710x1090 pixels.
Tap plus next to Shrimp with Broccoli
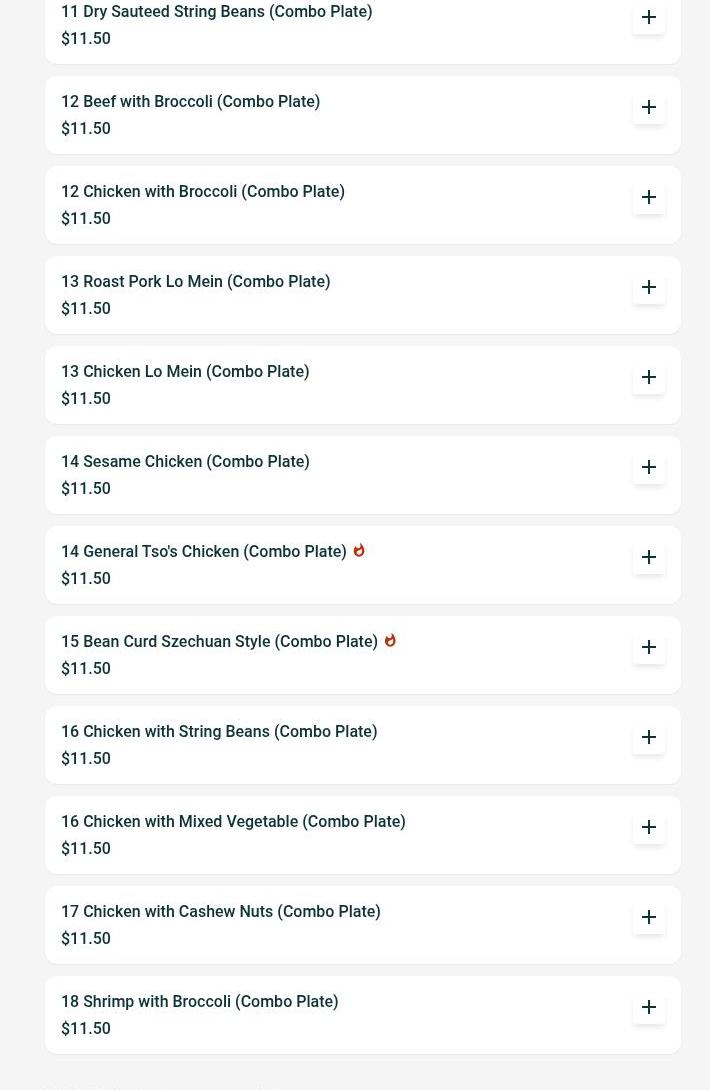click(x=649, y=1007)
